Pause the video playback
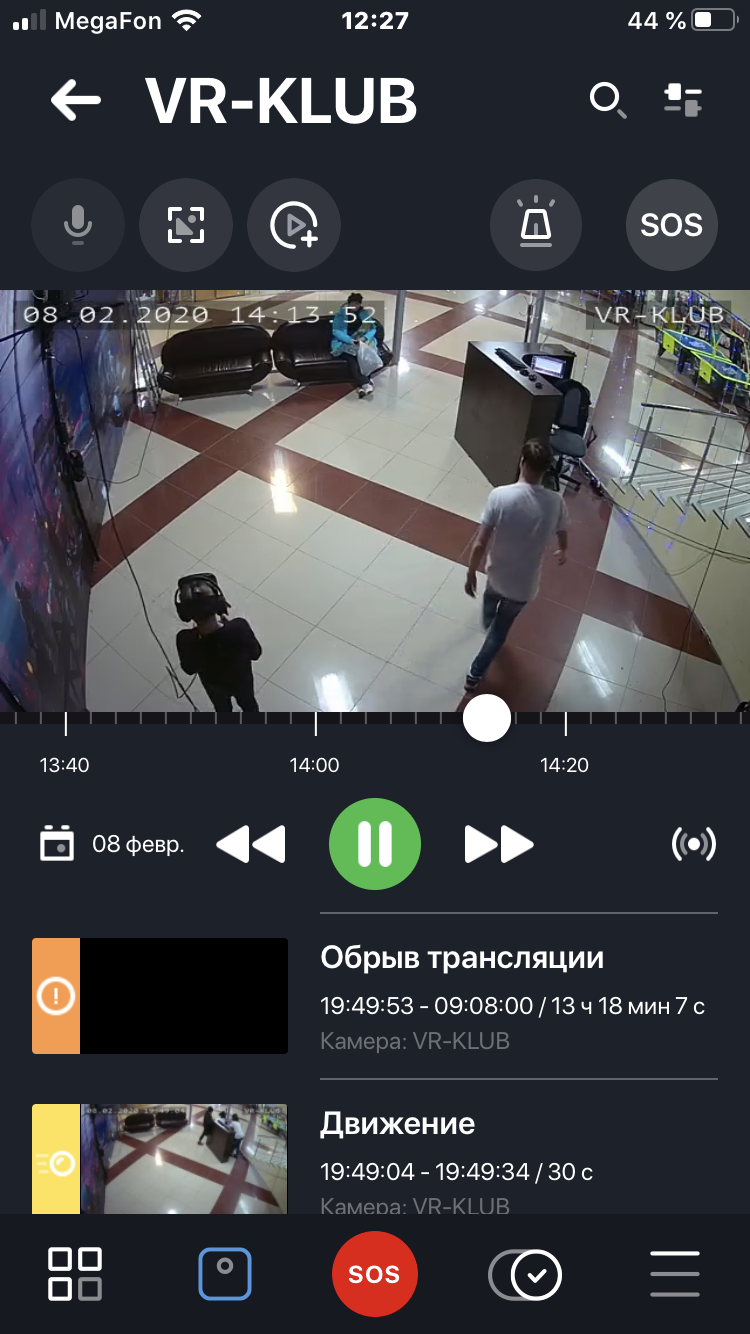This screenshot has width=750, height=1334. click(375, 844)
